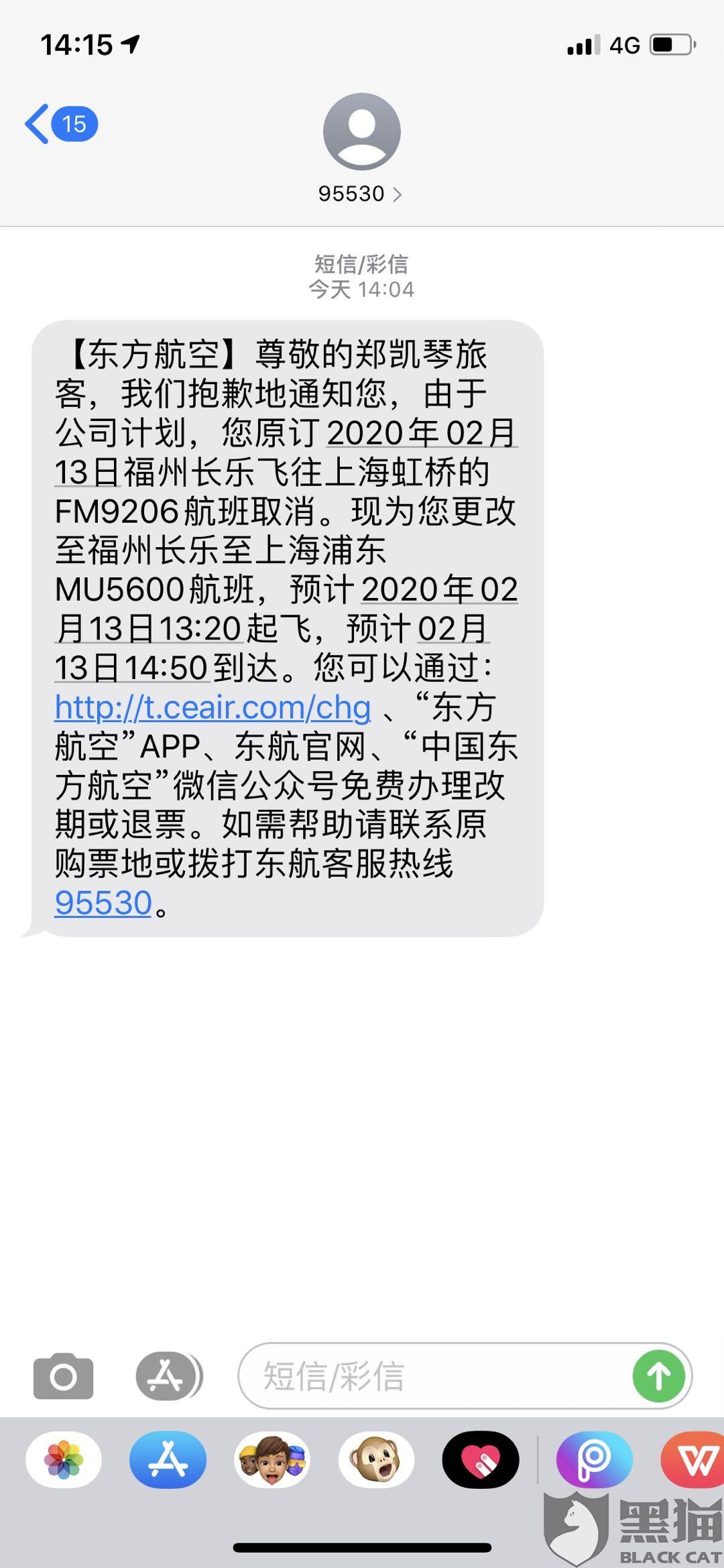
Task: Toggle the App Store apps drawer
Action: (x=169, y=1376)
